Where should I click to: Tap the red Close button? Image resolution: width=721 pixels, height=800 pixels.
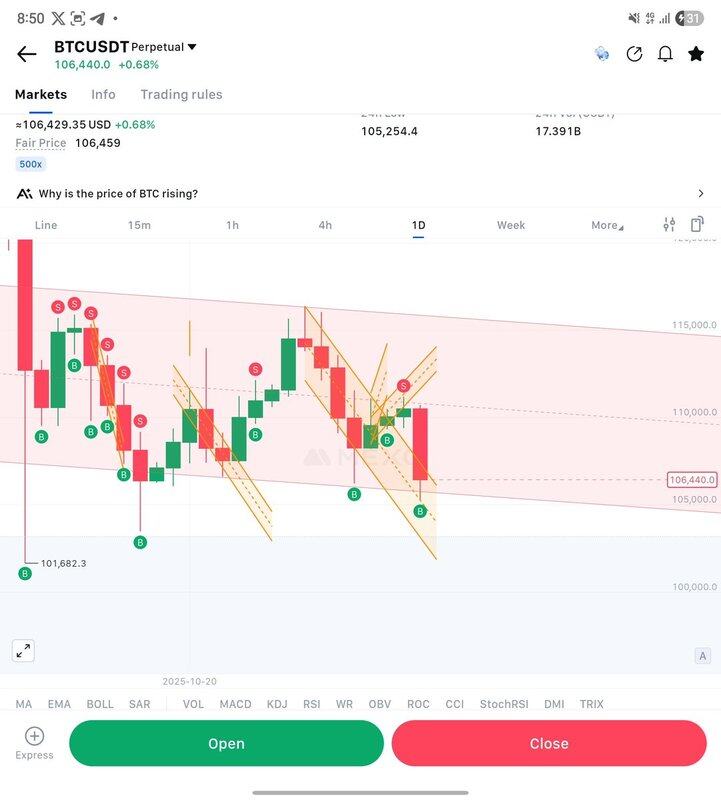pos(549,743)
